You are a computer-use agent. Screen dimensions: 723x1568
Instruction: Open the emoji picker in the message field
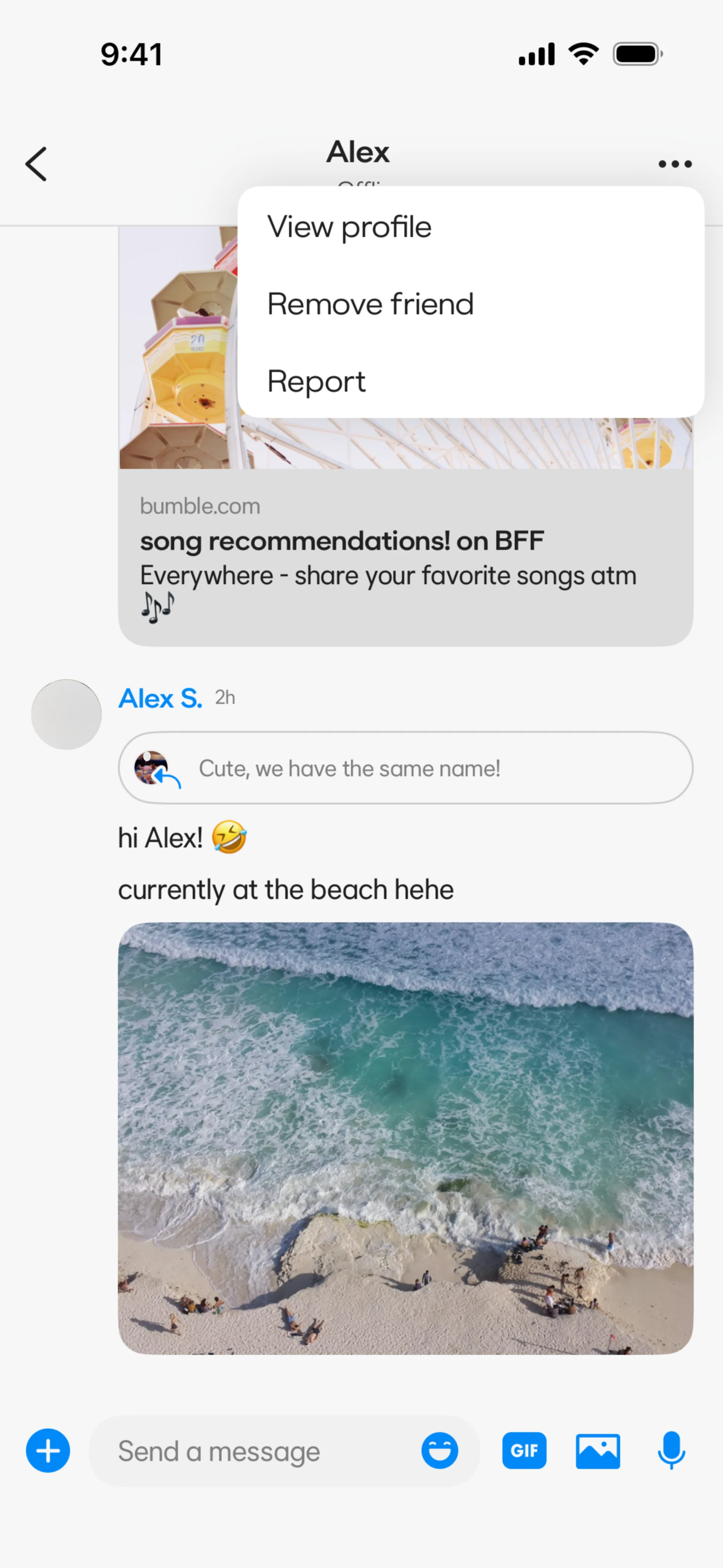pos(439,1450)
